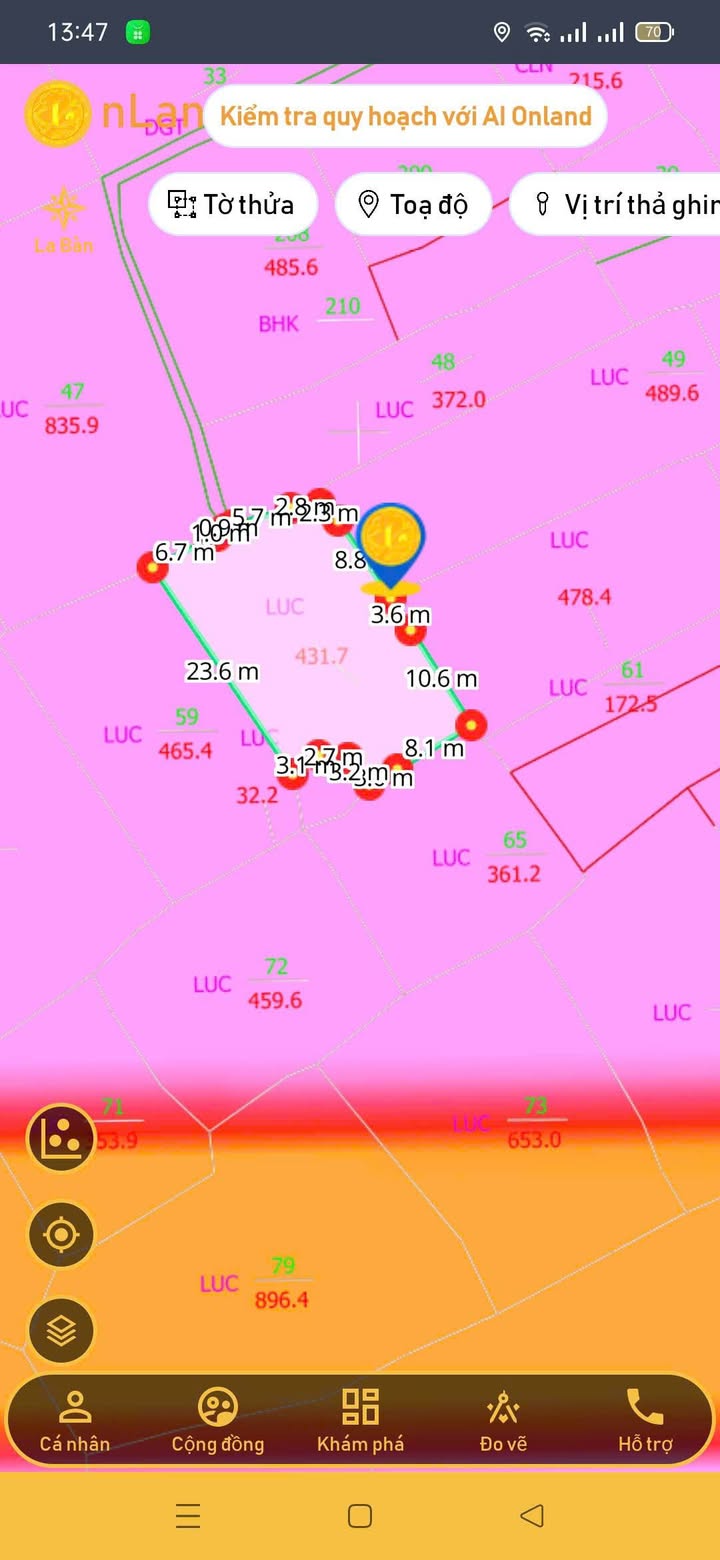Open the Hỗ trợ tab
The image size is (720, 1560).
(645, 1420)
